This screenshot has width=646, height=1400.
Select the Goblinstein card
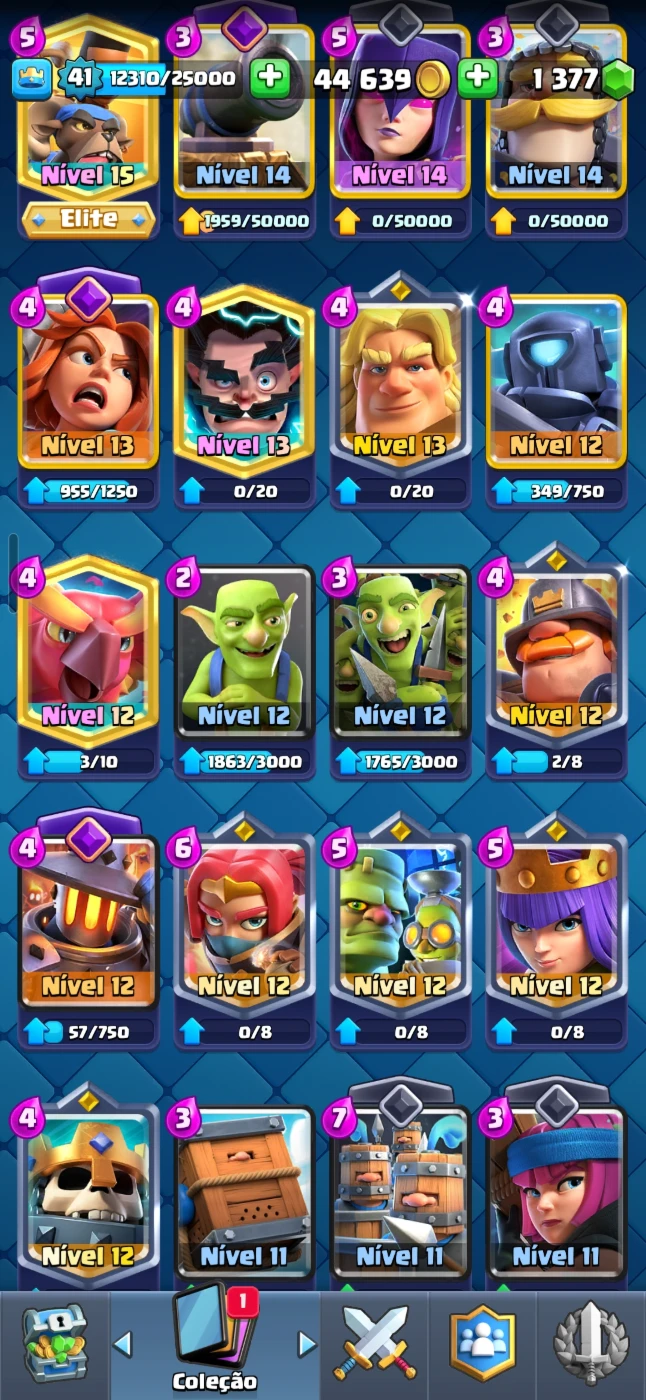[400, 920]
